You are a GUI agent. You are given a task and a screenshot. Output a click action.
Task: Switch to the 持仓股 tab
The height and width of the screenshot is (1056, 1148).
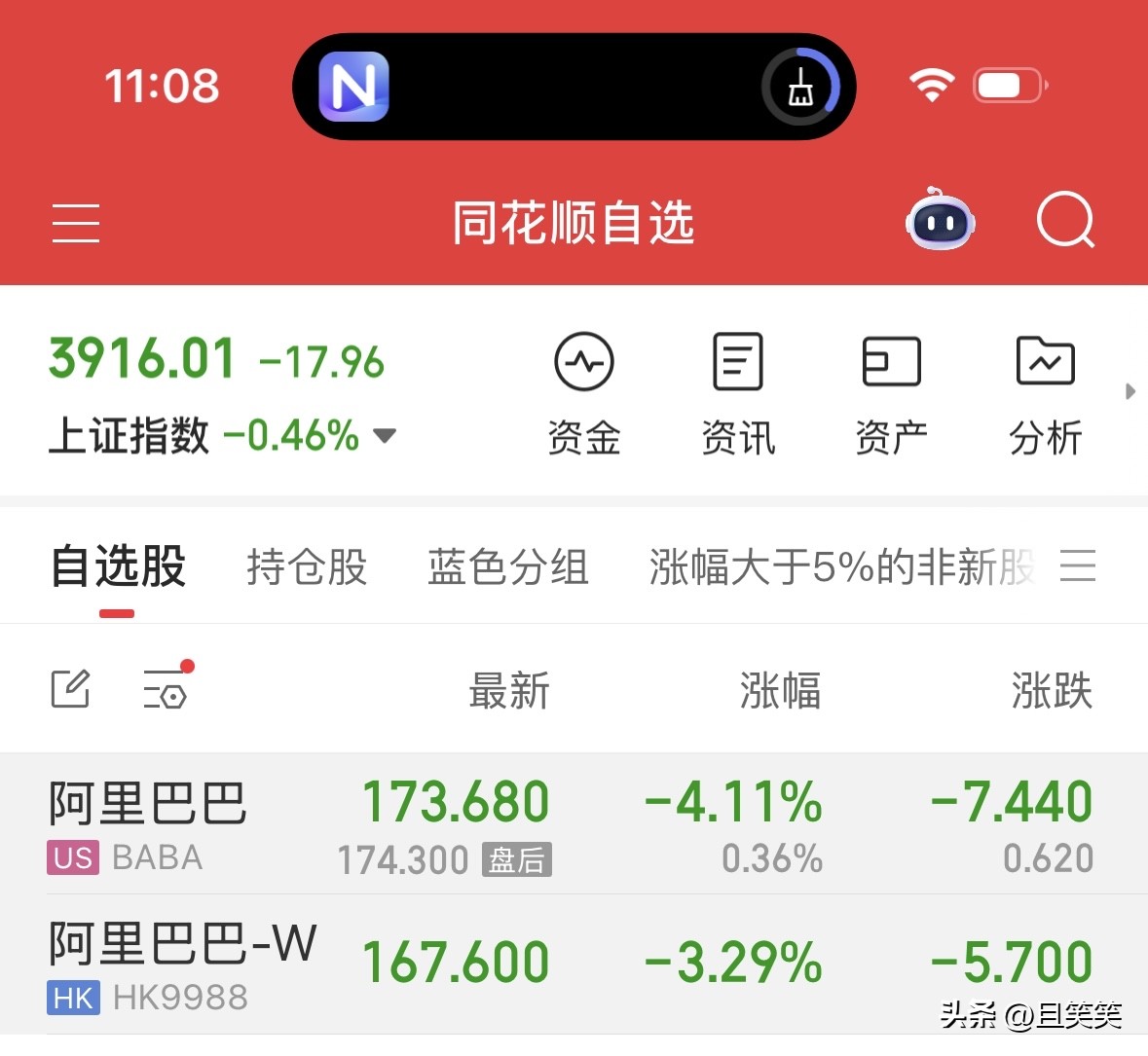(307, 567)
